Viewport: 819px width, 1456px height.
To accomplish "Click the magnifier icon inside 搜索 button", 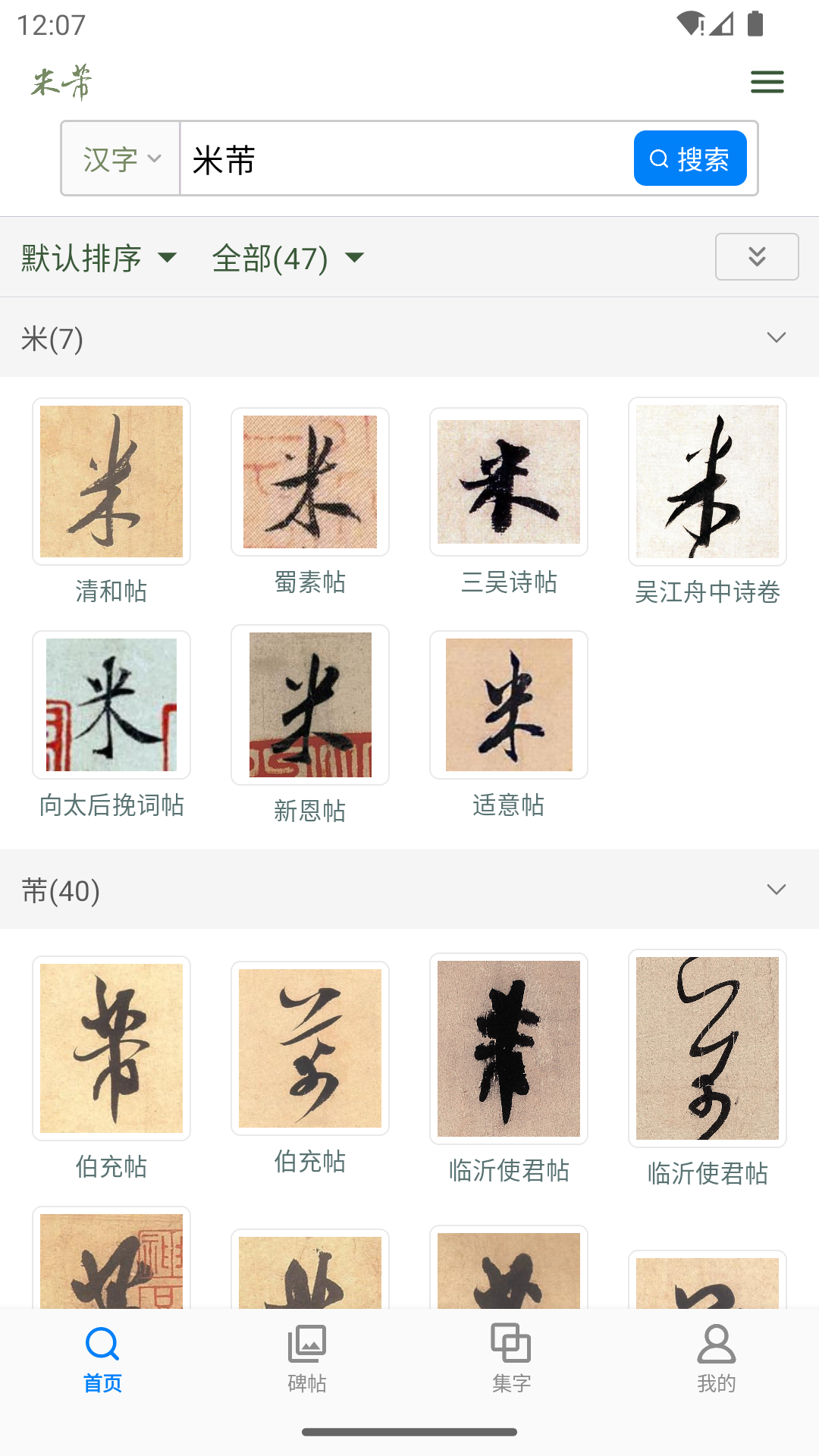I will click(657, 158).
